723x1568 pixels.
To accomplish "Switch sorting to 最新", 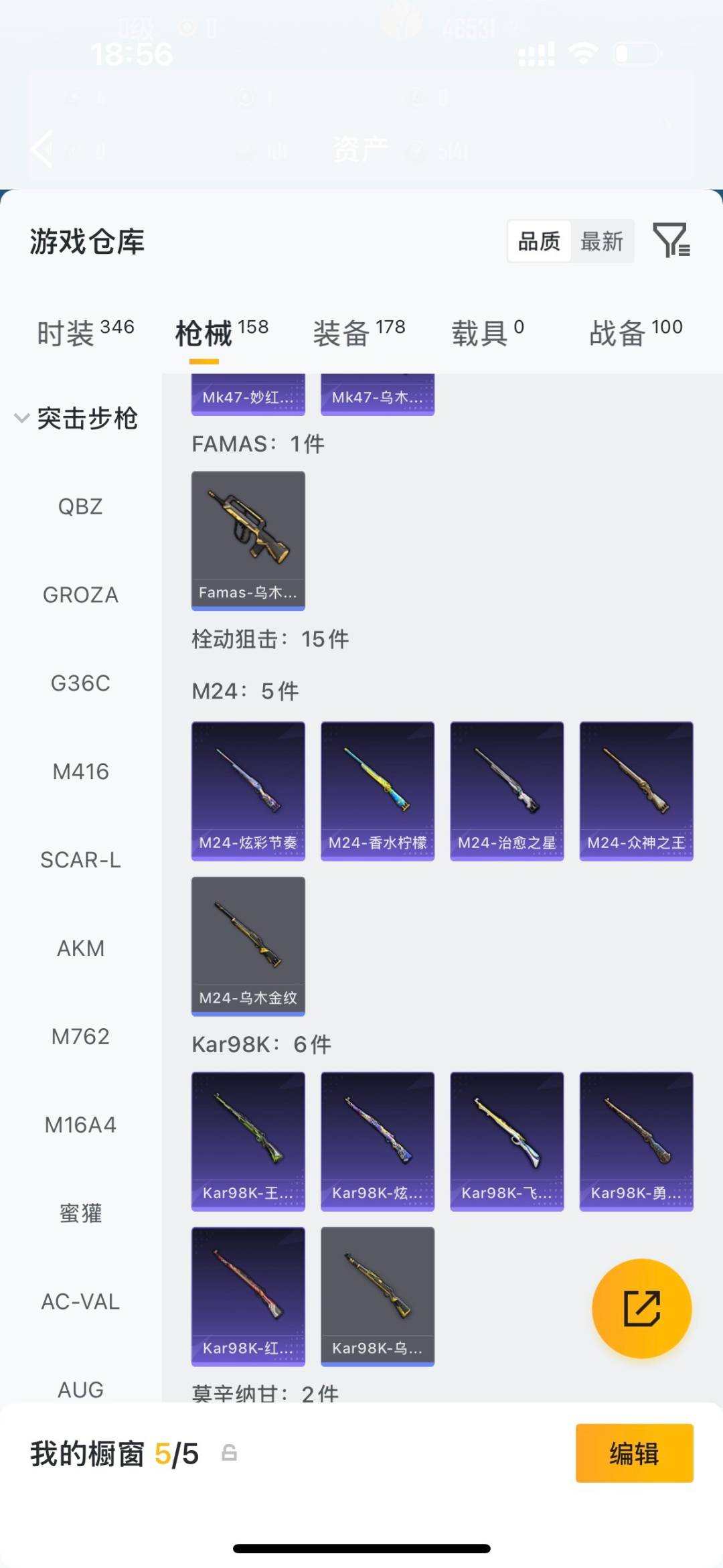I will [x=601, y=241].
